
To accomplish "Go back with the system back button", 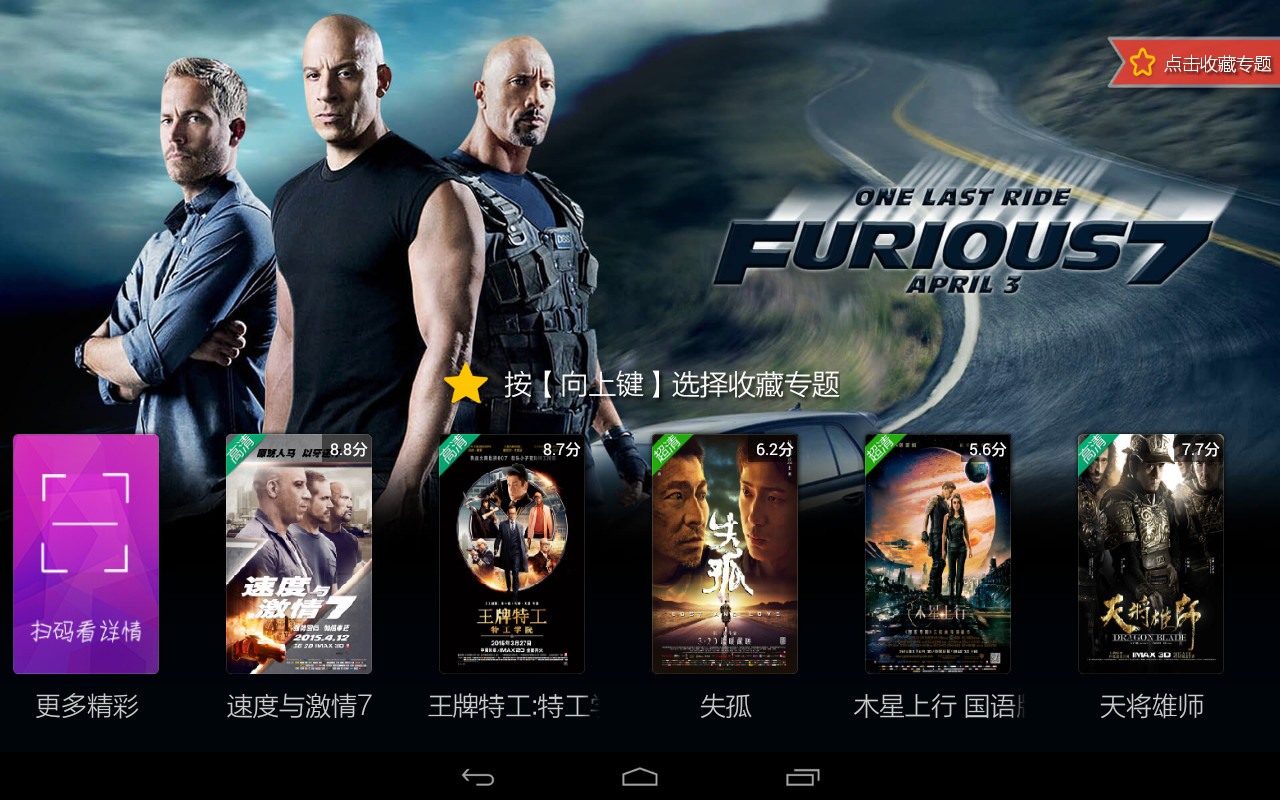I will pyautogui.click(x=478, y=777).
